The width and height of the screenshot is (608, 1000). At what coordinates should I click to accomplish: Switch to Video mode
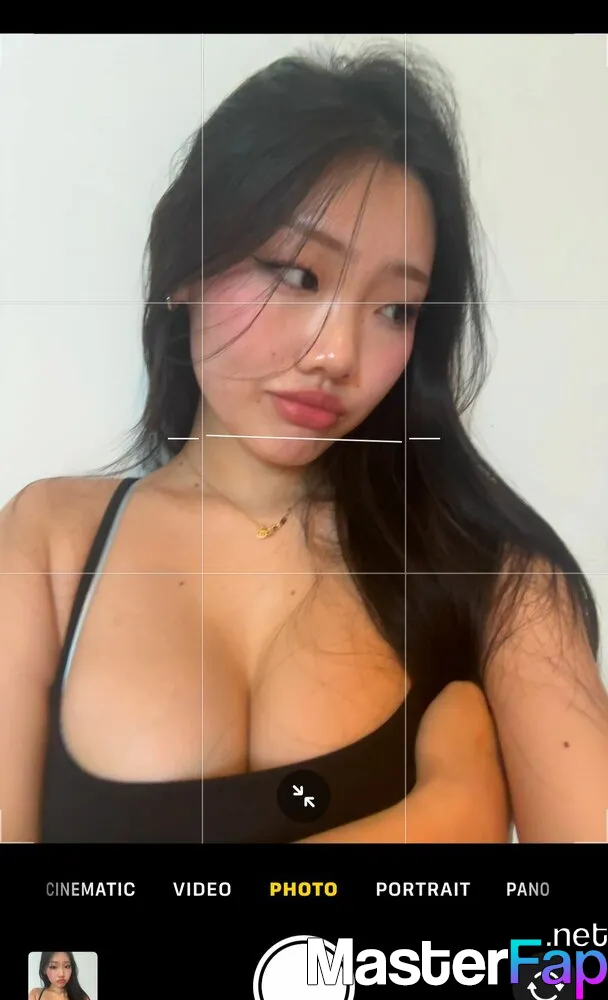point(202,889)
